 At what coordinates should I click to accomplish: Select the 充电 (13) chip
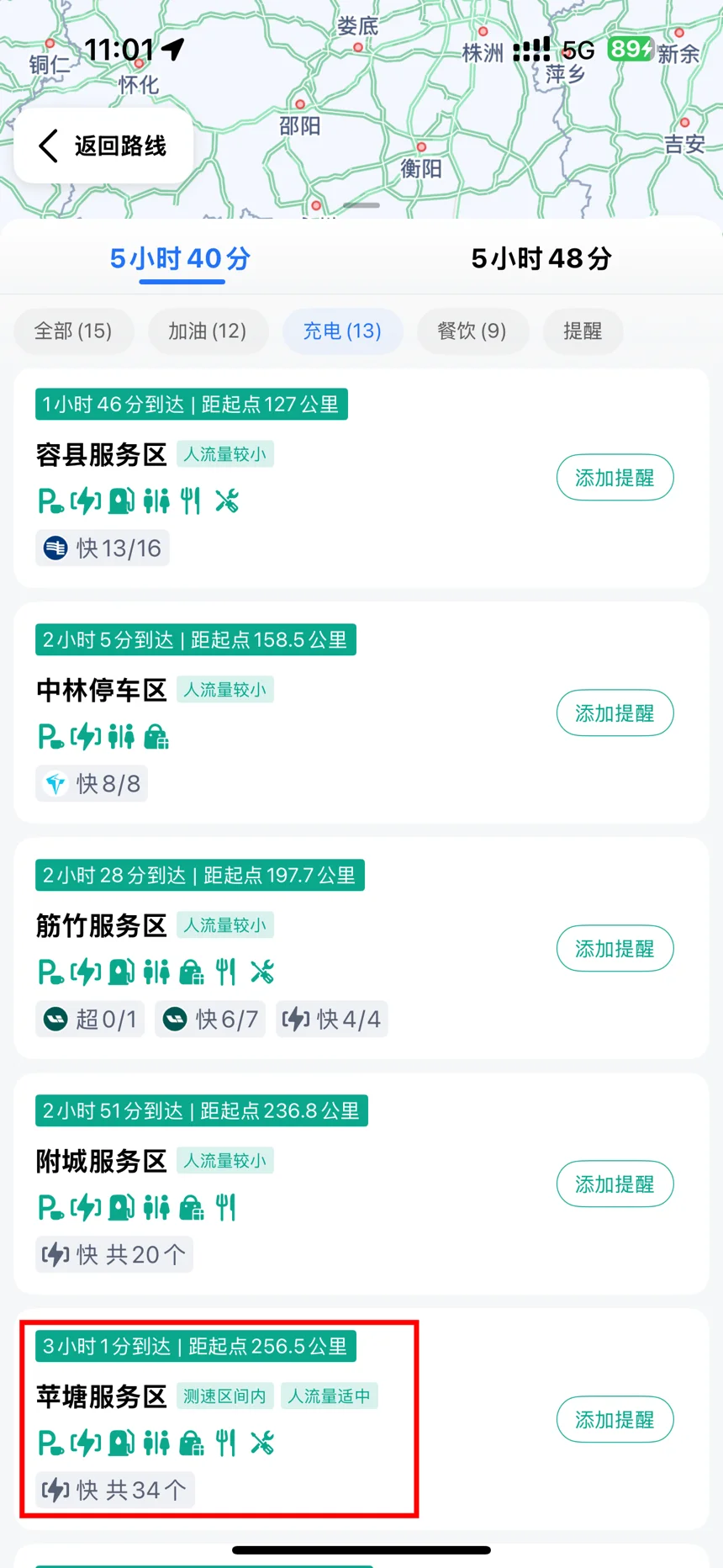pos(342,331)
